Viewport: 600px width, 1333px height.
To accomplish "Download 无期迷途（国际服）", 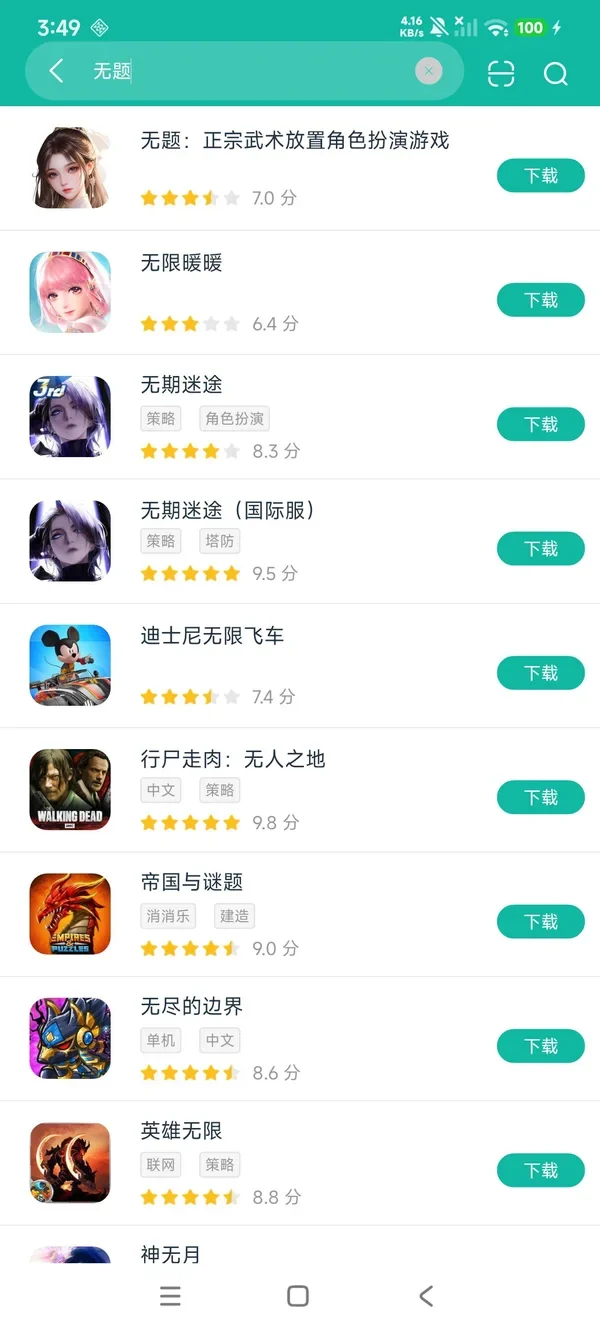I will (x=541, y=549).
